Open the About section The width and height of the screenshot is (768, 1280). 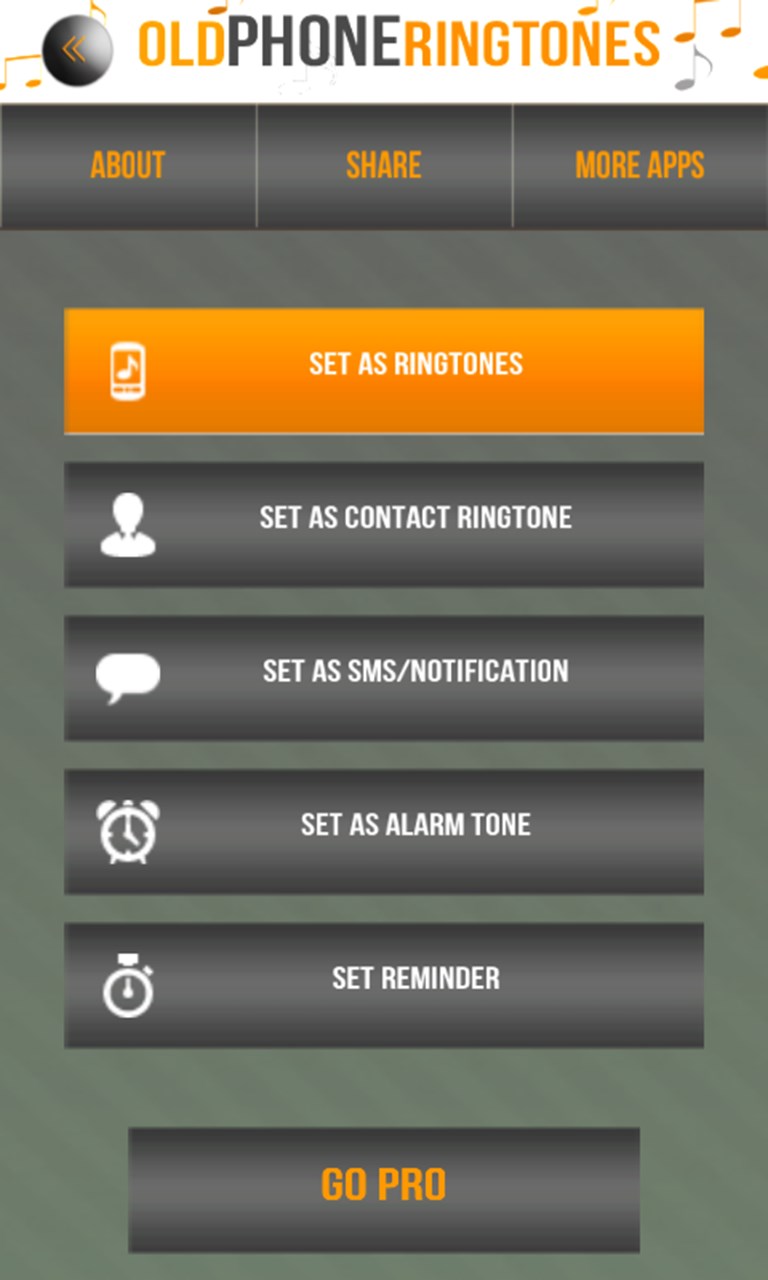pyautogui.click(x=128, y=166)
